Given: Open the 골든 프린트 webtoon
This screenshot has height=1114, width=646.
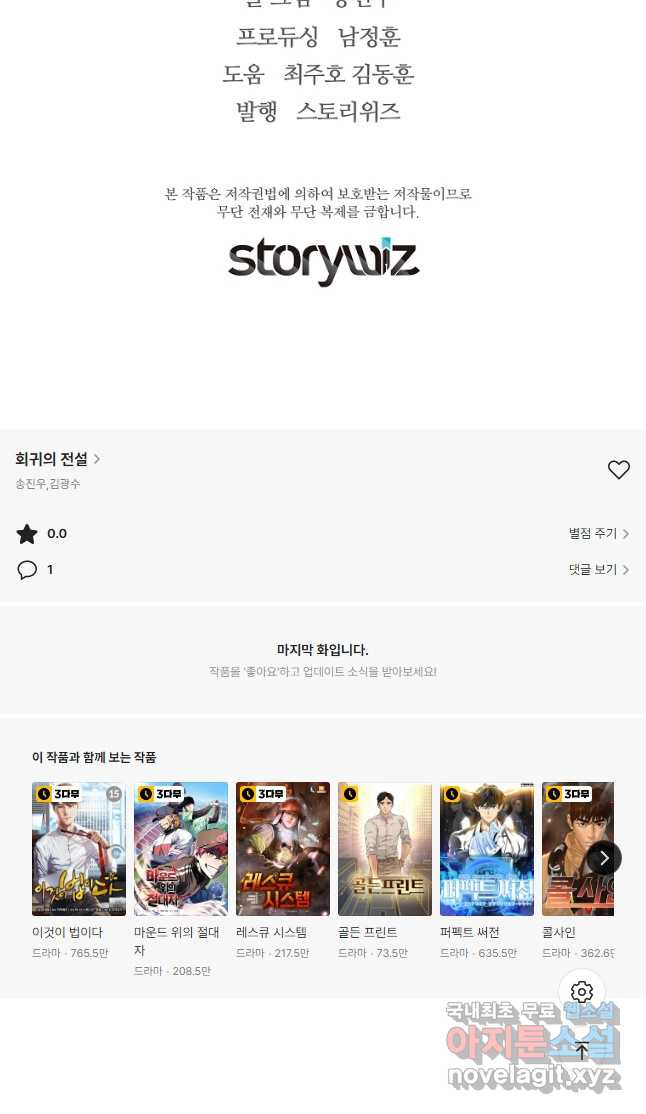Looking at the screenshot, I should pyautogui.click(x=385, y=849).
